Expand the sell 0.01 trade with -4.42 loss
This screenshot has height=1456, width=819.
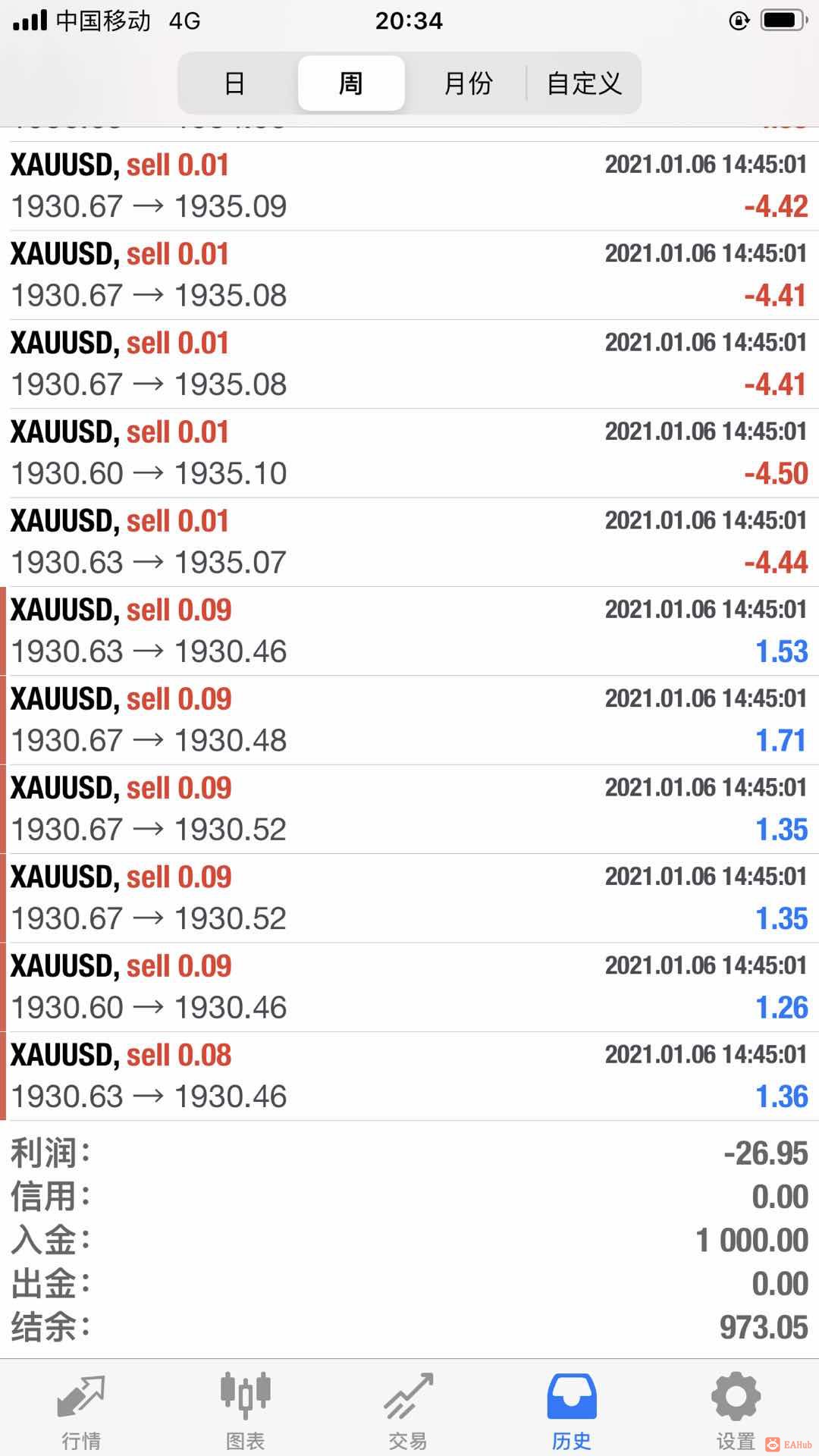[409, 186]
